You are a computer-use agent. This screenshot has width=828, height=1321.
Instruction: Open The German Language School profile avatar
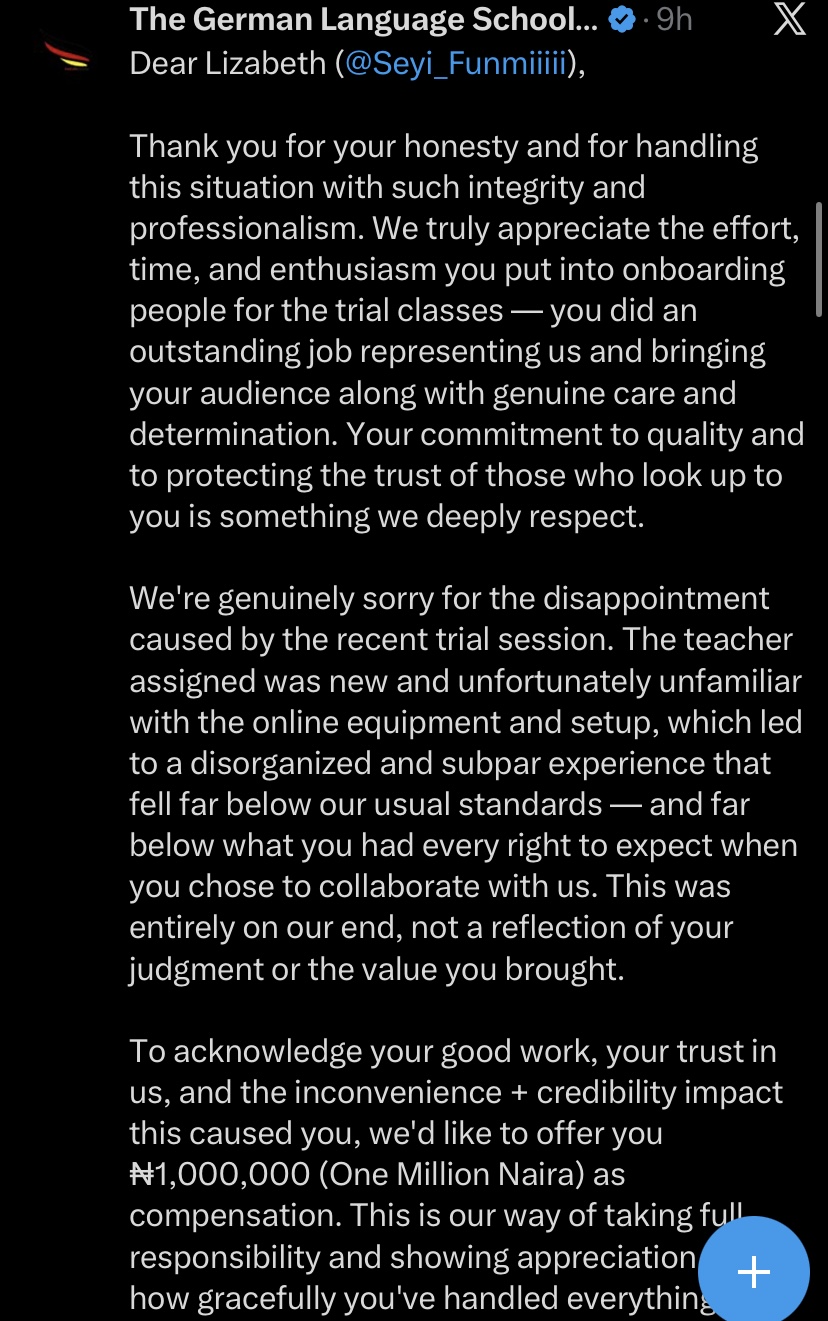click(x=66, y=57)
